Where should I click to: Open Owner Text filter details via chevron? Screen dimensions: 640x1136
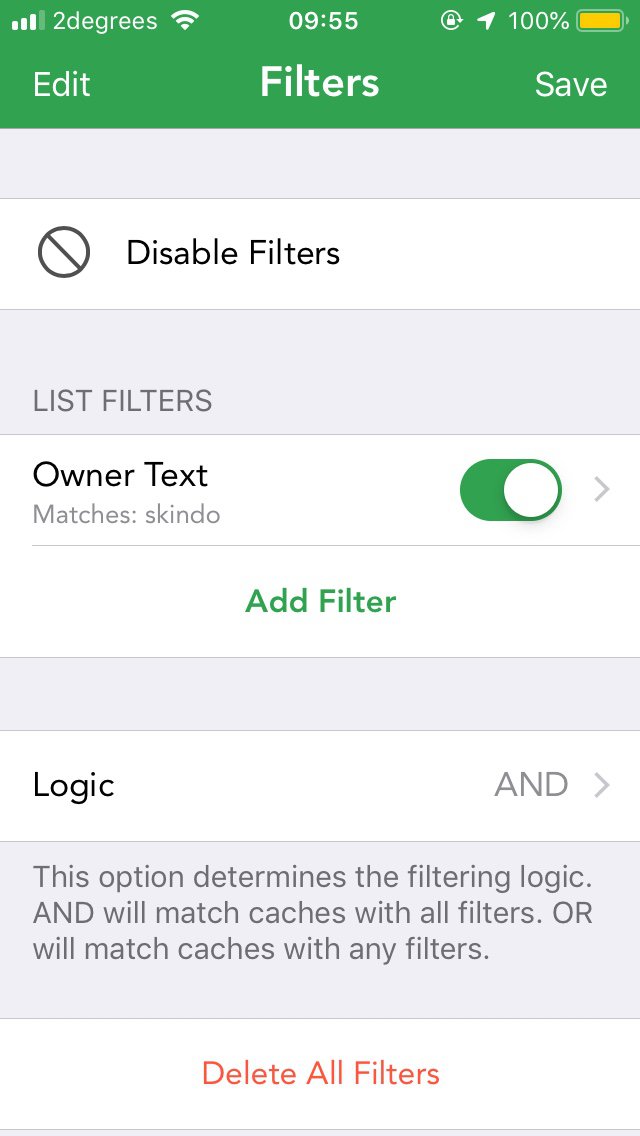point(602,490)
